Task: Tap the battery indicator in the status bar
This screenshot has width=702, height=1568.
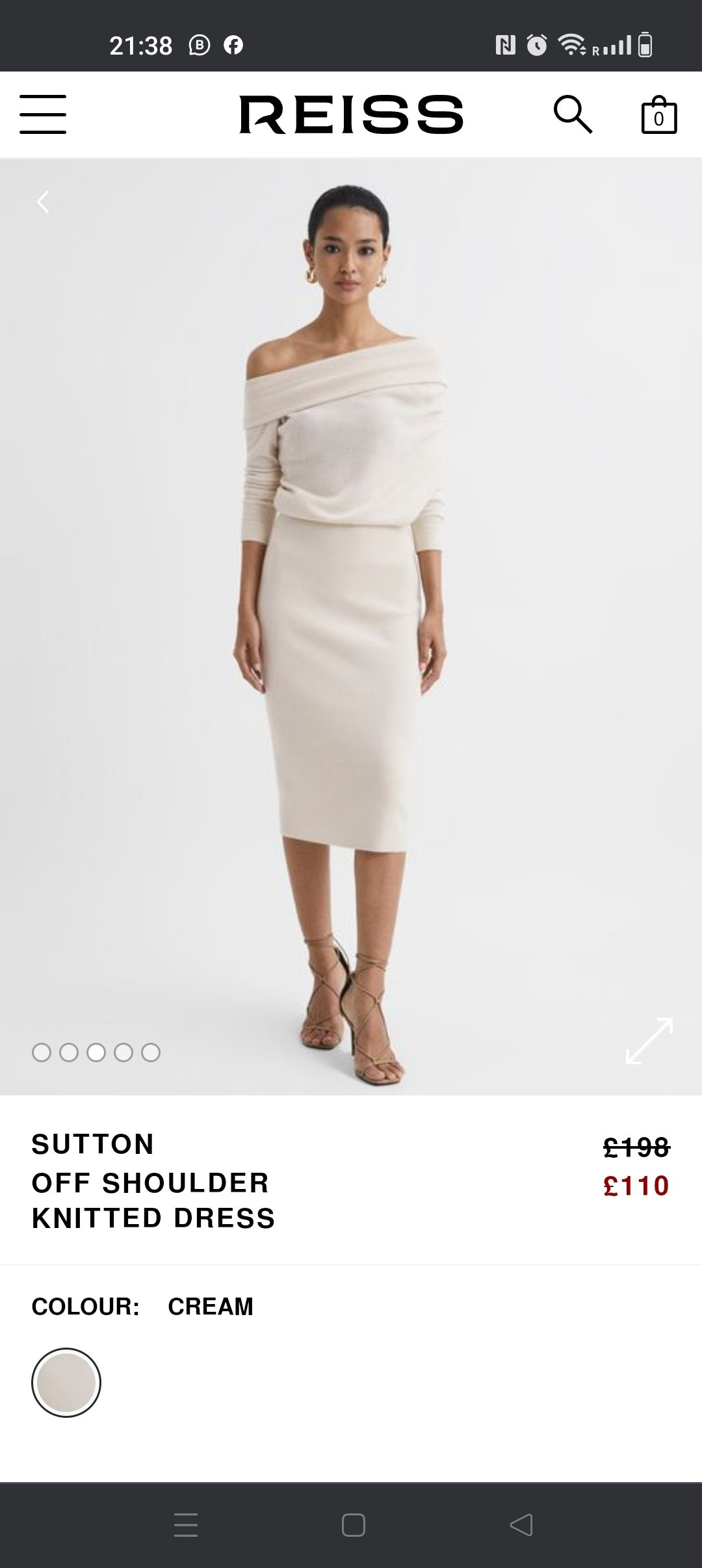Action: [645, 46]
